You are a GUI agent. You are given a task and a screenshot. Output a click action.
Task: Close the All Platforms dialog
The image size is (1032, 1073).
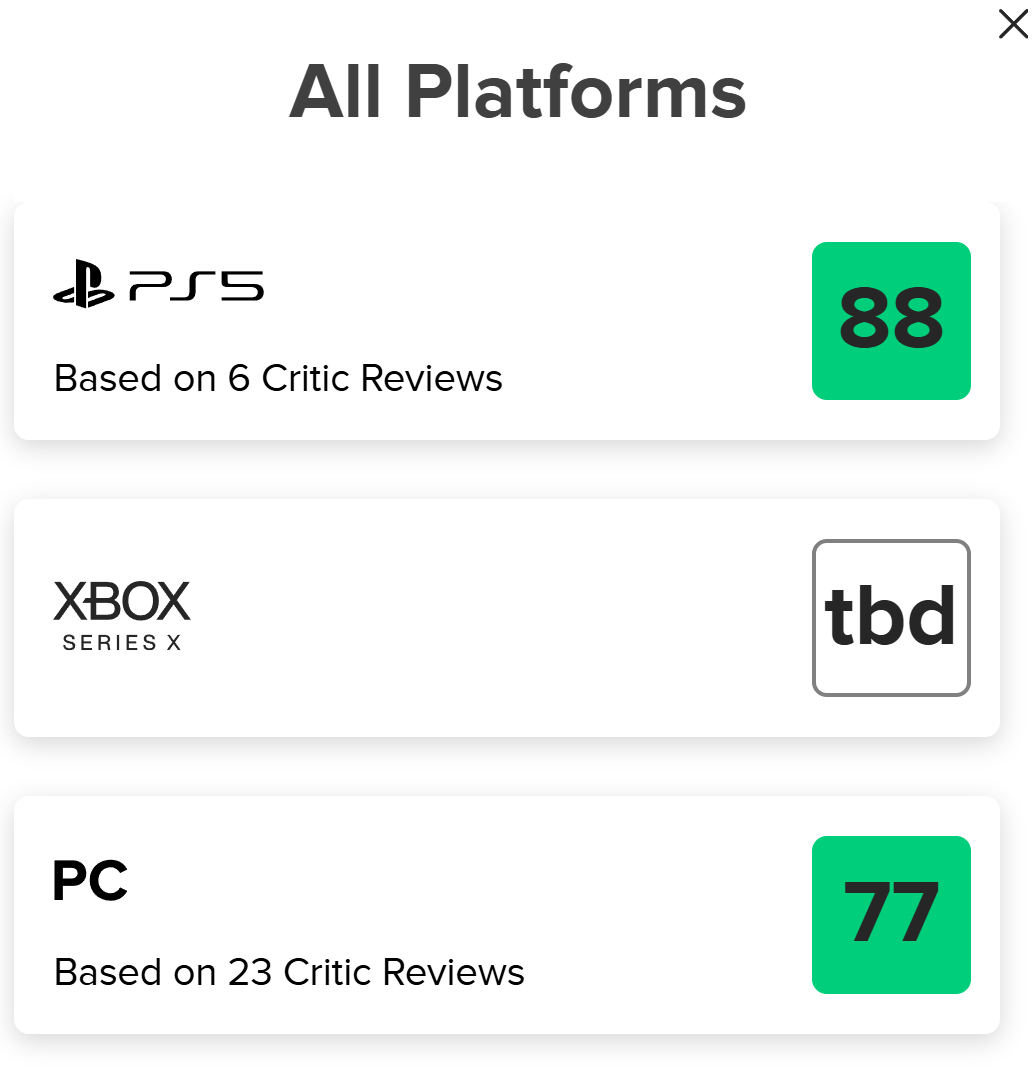click(x=1013, y=24)
